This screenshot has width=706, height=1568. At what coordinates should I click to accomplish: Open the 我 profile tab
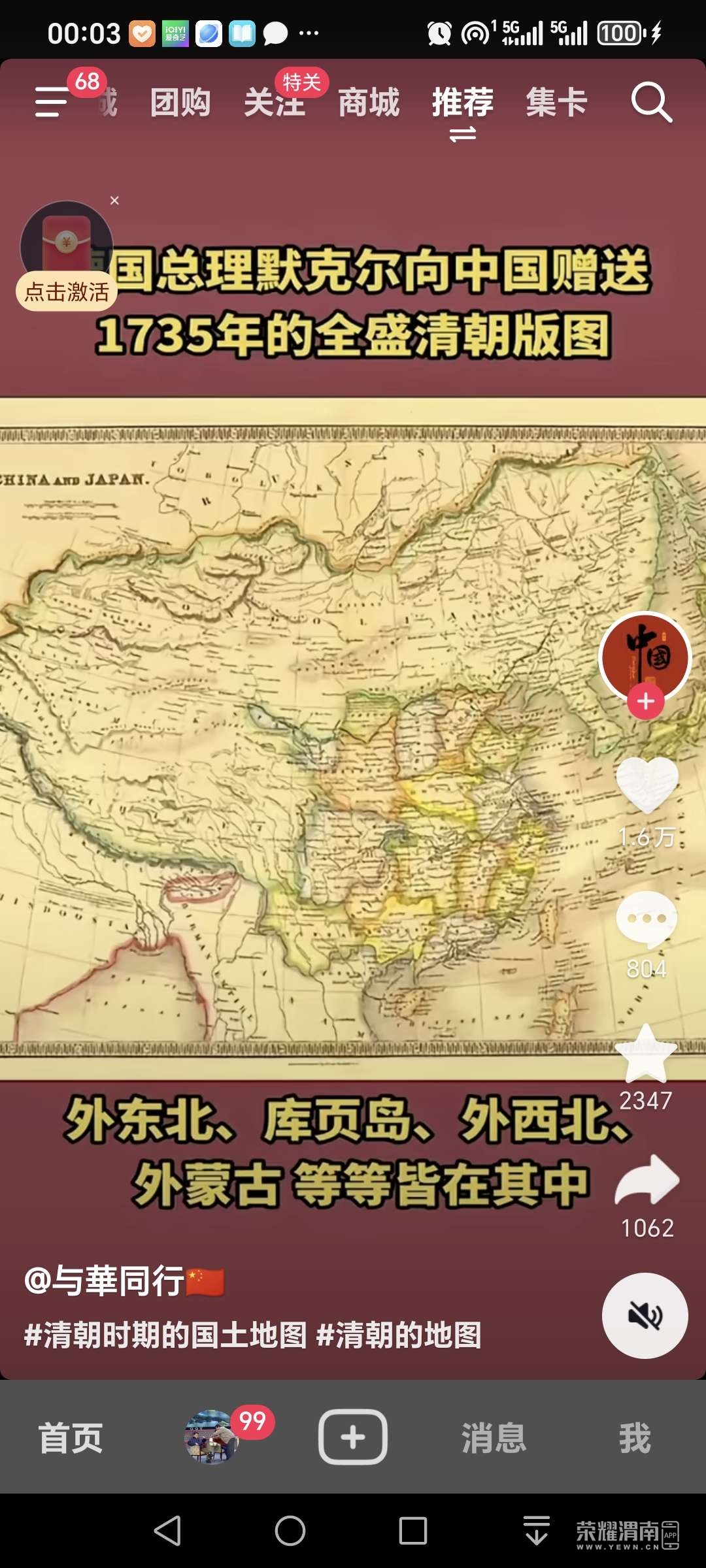635,1438
